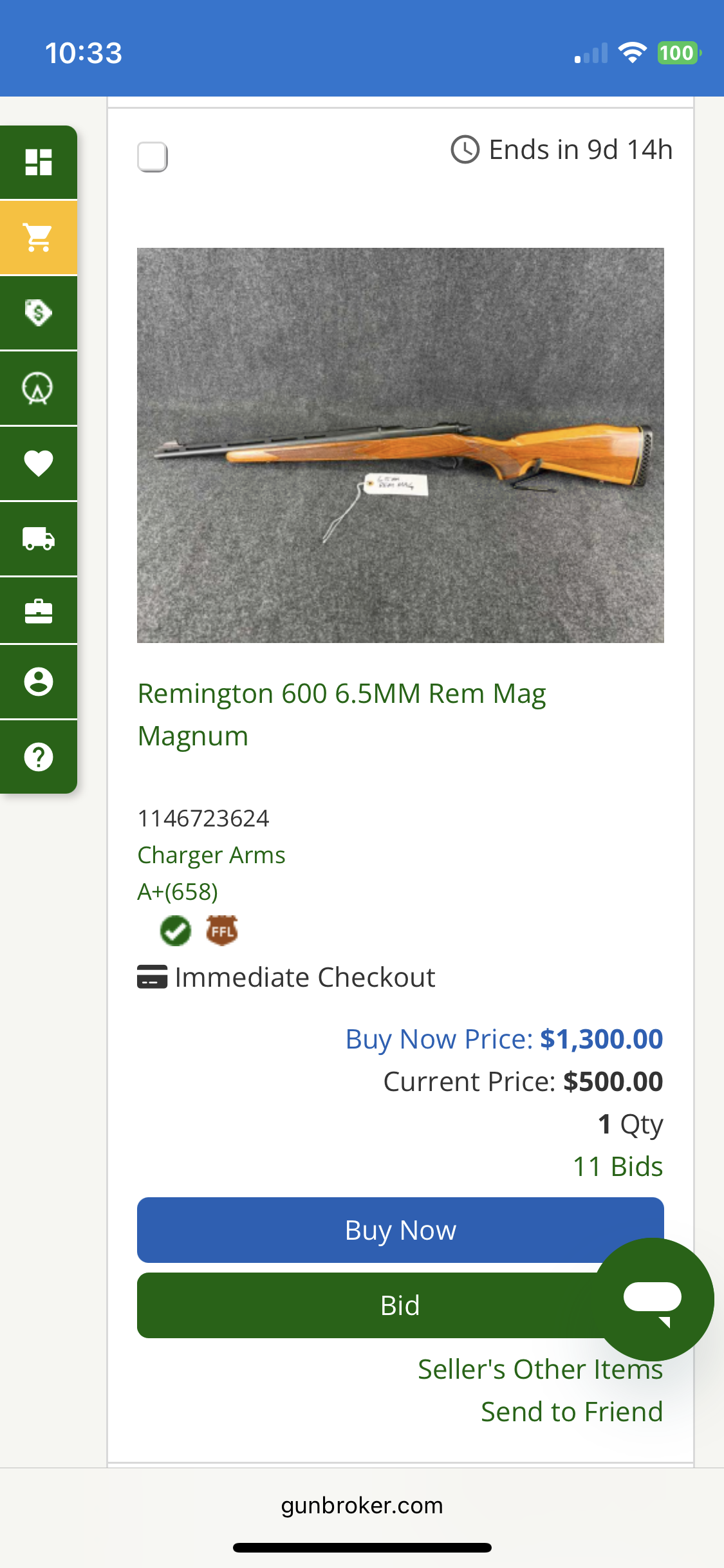Open seller feedback rating A+(658)
724x1568 pixels.
(x=178, y=891)
